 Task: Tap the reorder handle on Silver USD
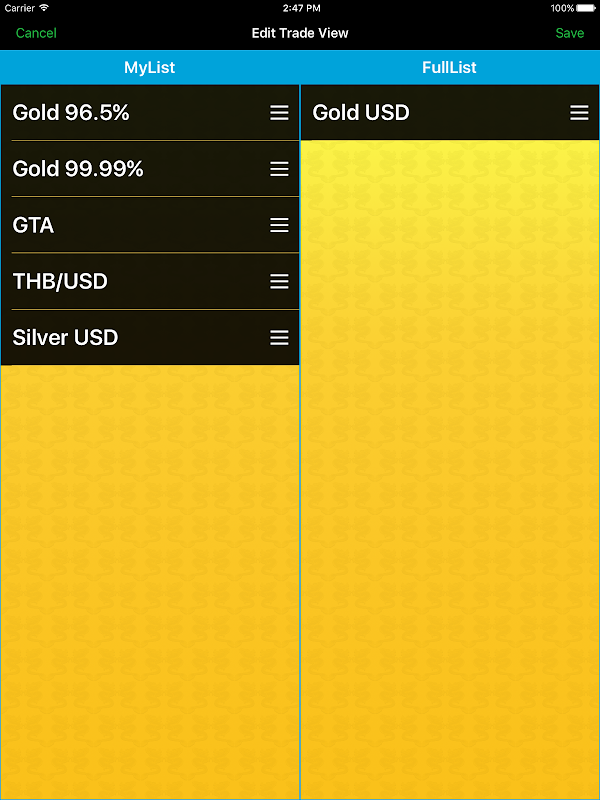point(279,337)
